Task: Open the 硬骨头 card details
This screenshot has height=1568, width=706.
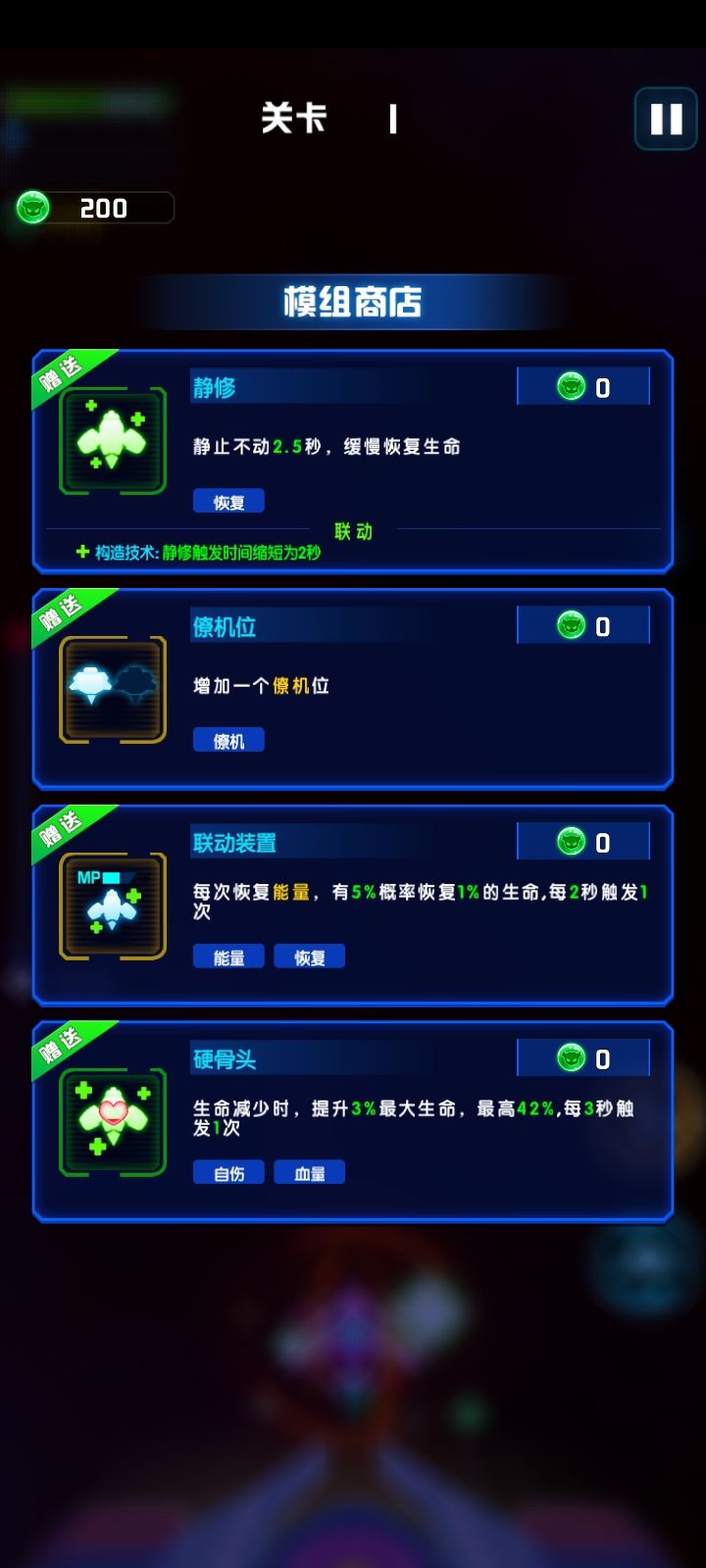Action: coord(353,1122)
